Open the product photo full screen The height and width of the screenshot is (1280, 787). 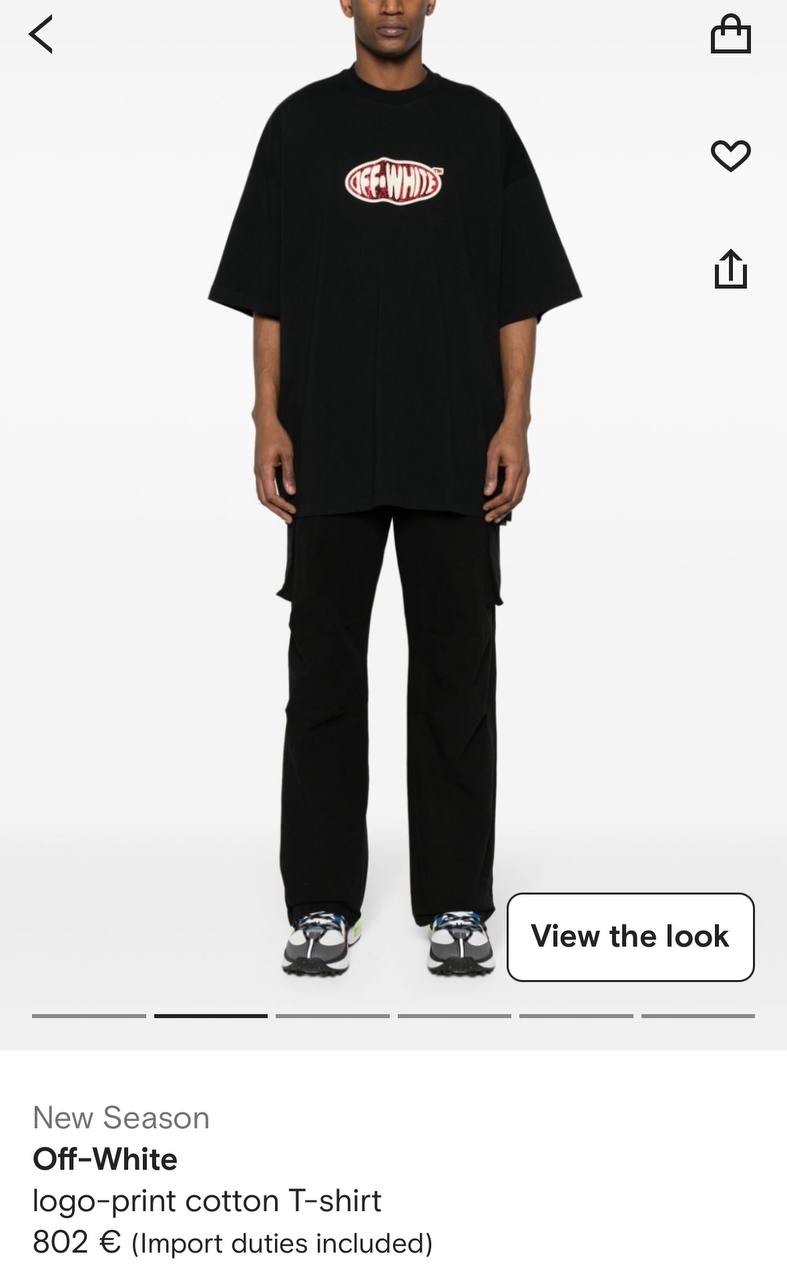pyautogui.click(x=393, y=500)
